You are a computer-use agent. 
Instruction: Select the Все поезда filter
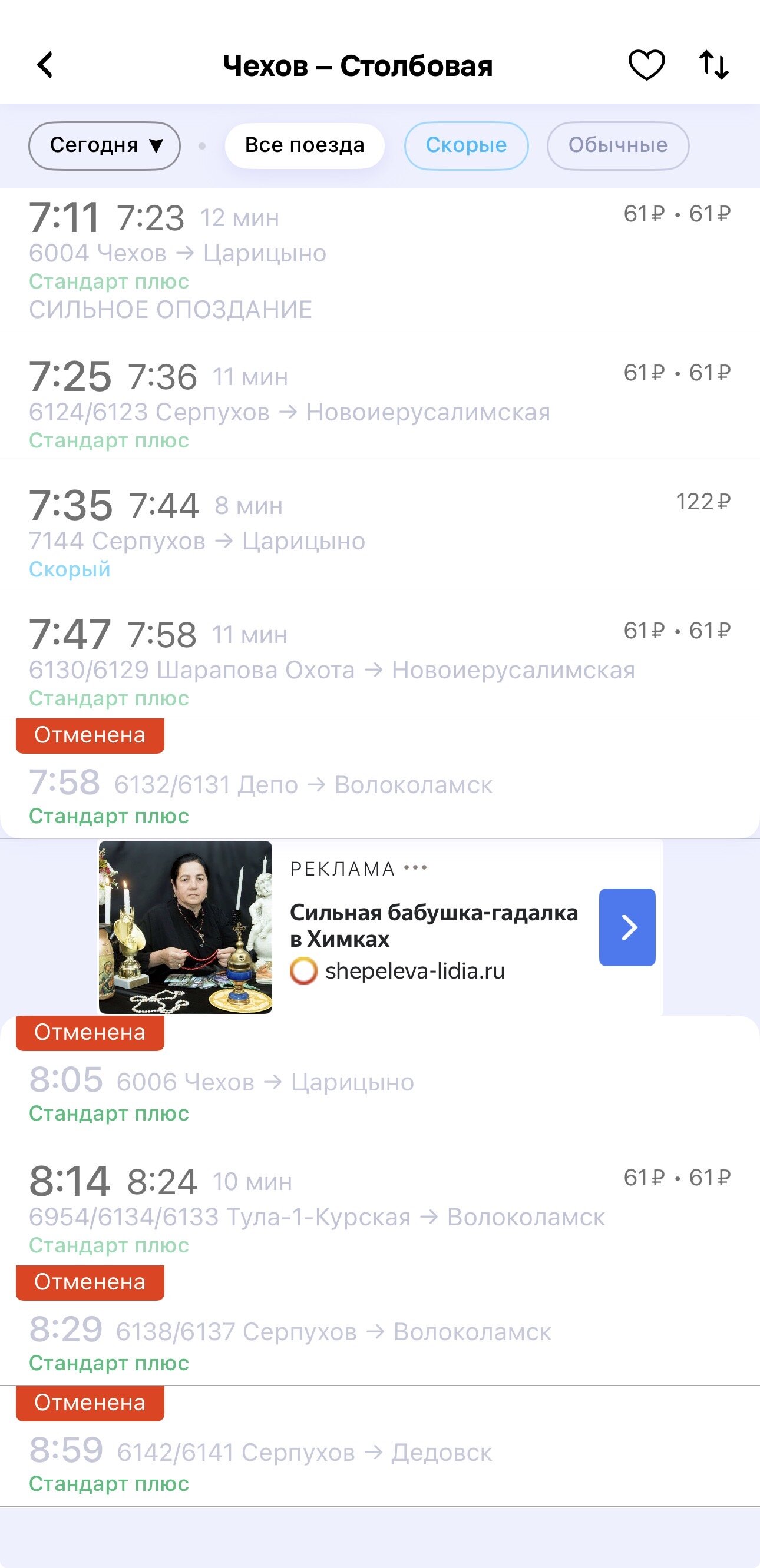305,145
